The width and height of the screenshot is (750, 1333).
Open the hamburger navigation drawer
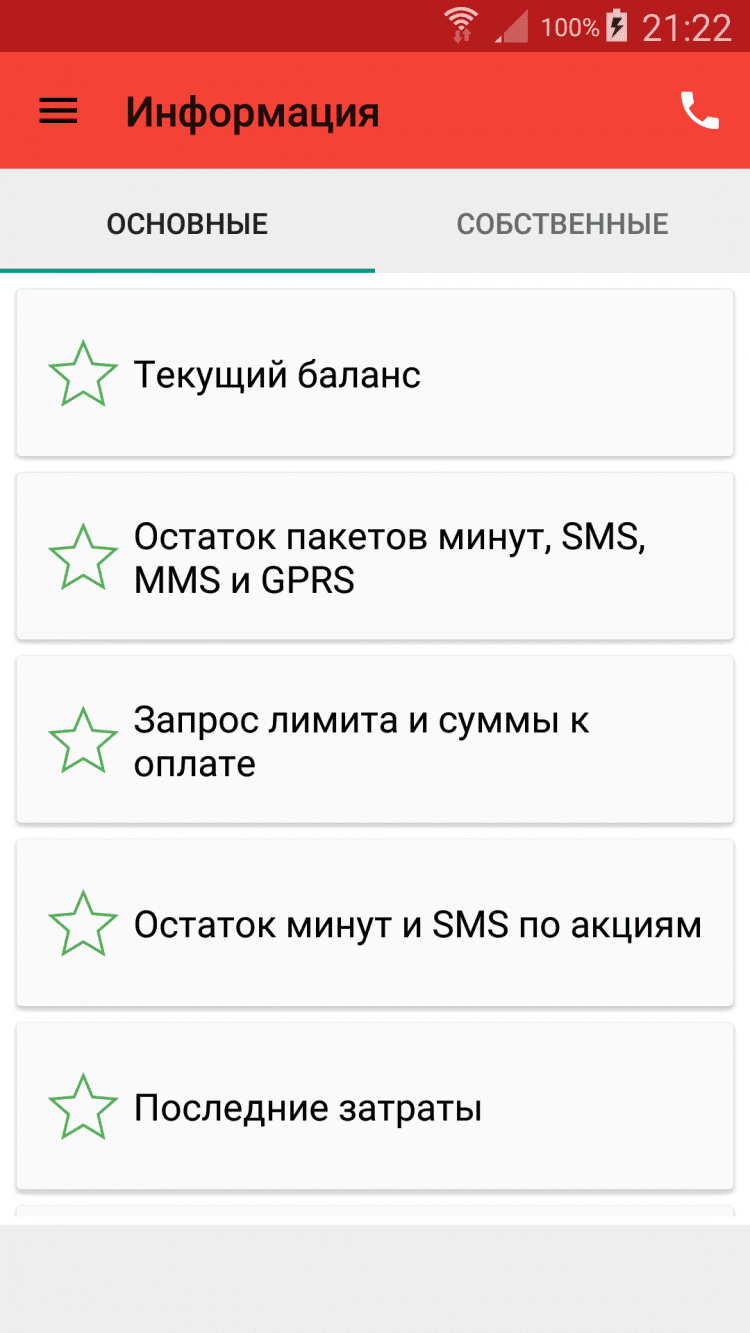click(x=58, y=111)
